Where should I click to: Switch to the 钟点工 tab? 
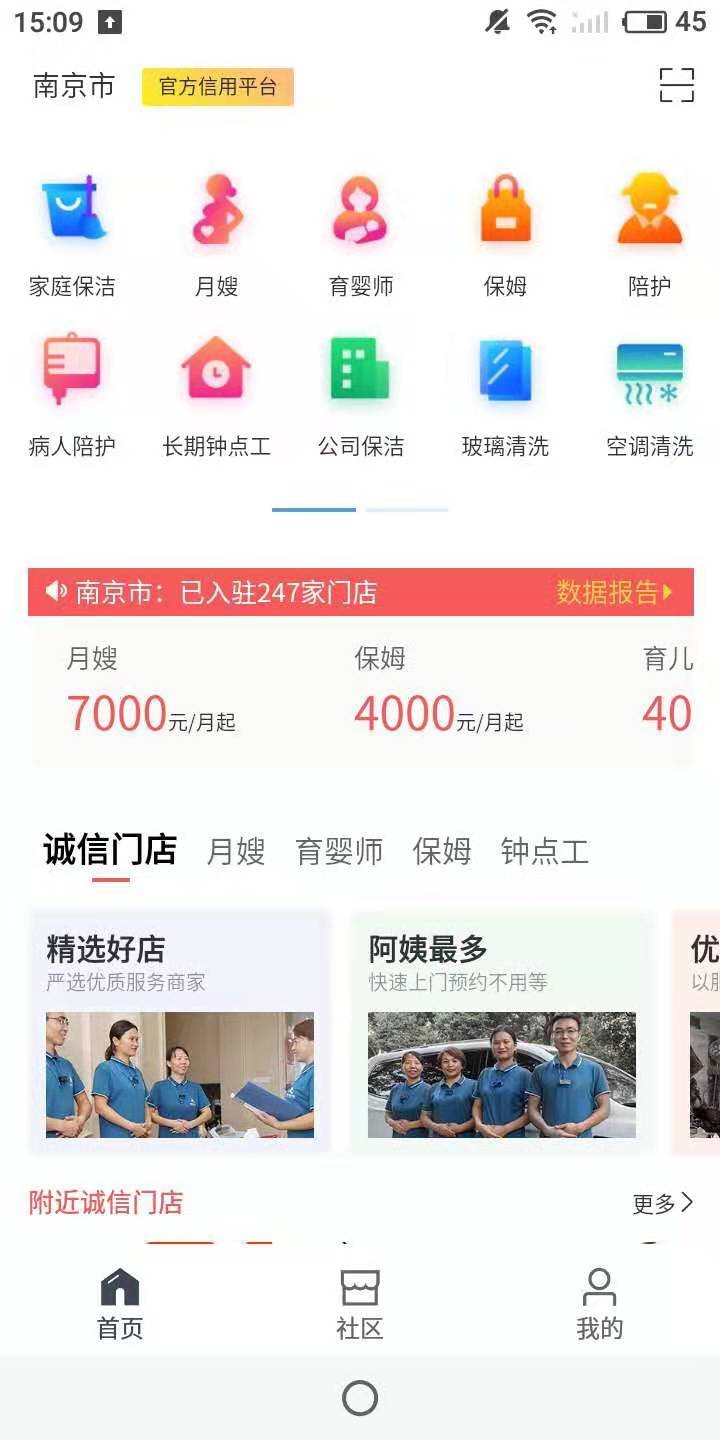(544, 852)
